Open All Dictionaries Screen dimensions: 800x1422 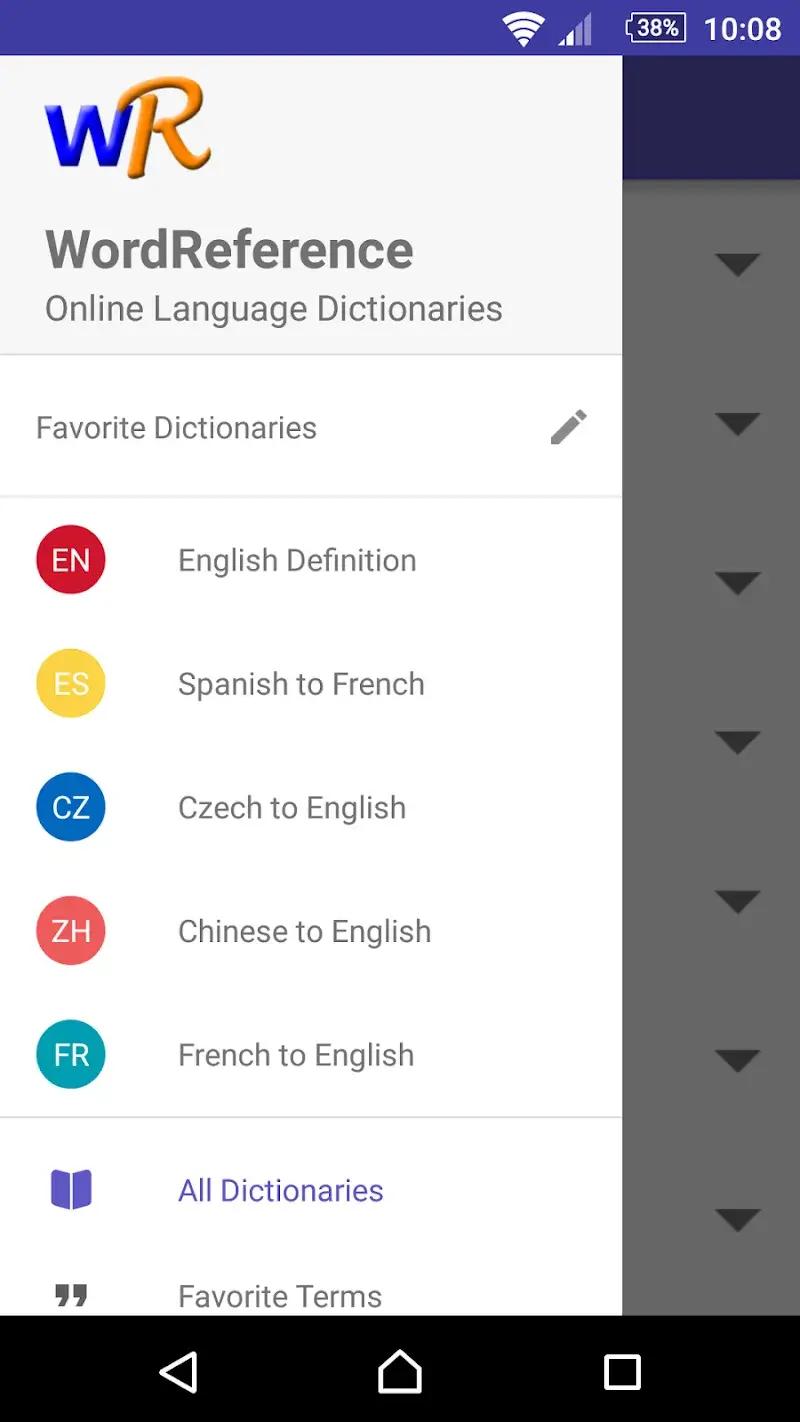[x=280, y=1190]
